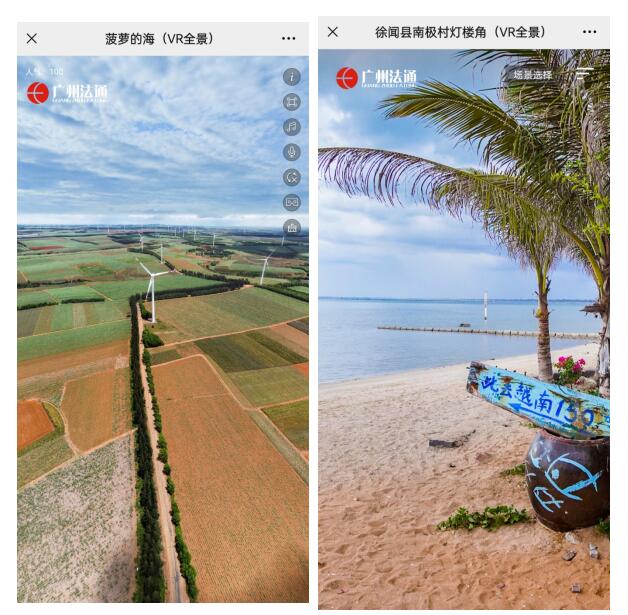
Task: Close the 徐闻县南极村灯楼角 VR page
Action: click(x=333, y=32)
